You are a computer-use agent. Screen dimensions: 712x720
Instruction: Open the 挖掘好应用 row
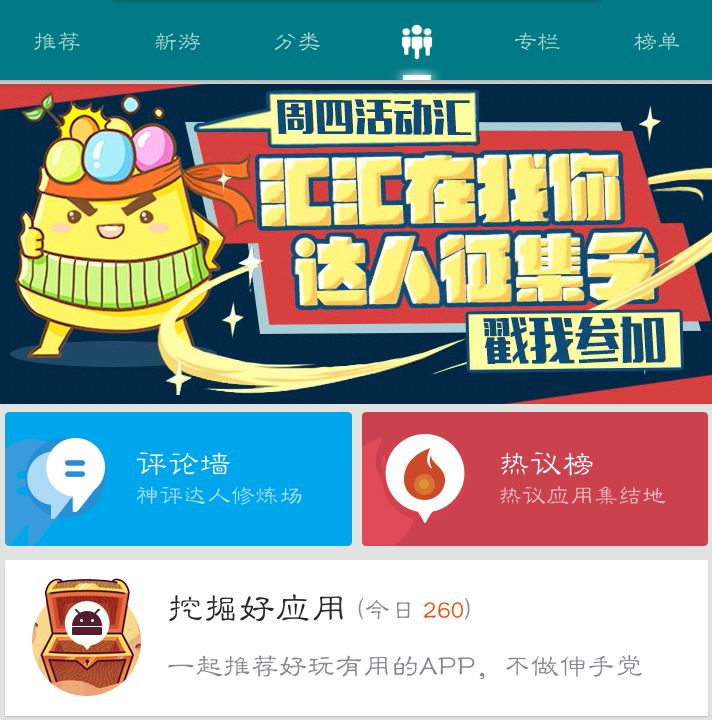(356, 637)
